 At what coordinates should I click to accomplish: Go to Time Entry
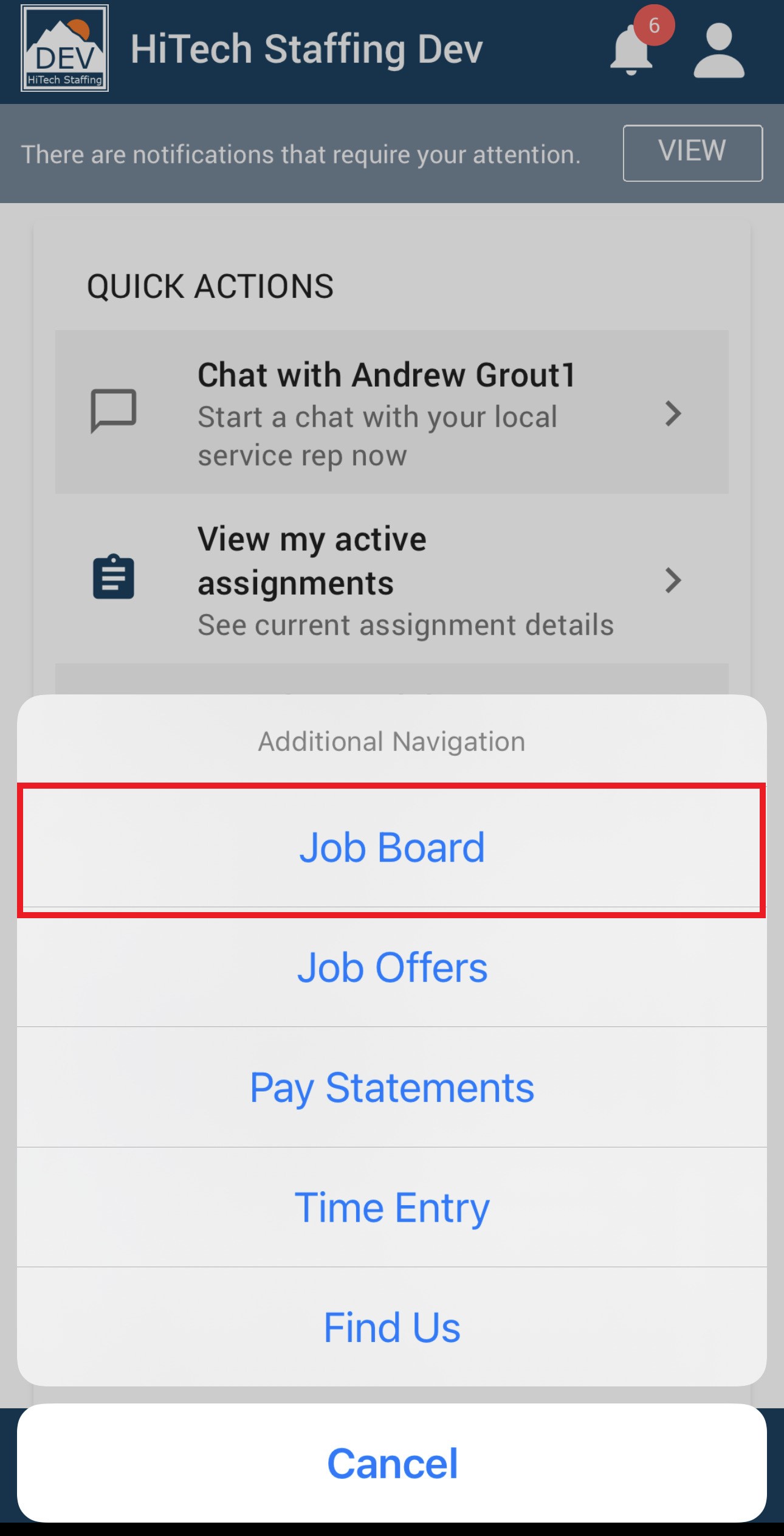click(392, 1207)
